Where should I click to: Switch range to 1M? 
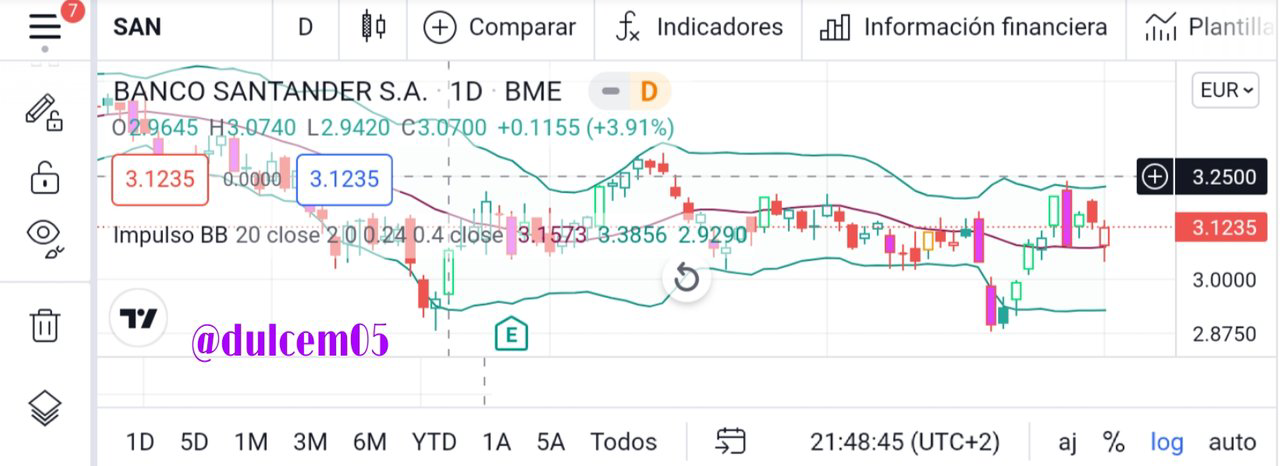tap(251, 442)
